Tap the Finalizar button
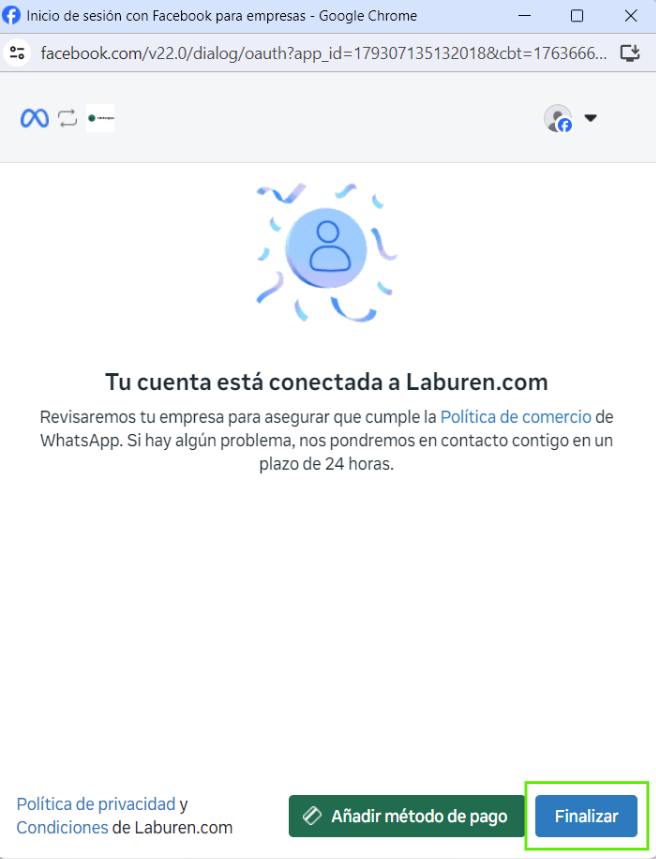Viewport: 656px width, 859px height. 586,816
